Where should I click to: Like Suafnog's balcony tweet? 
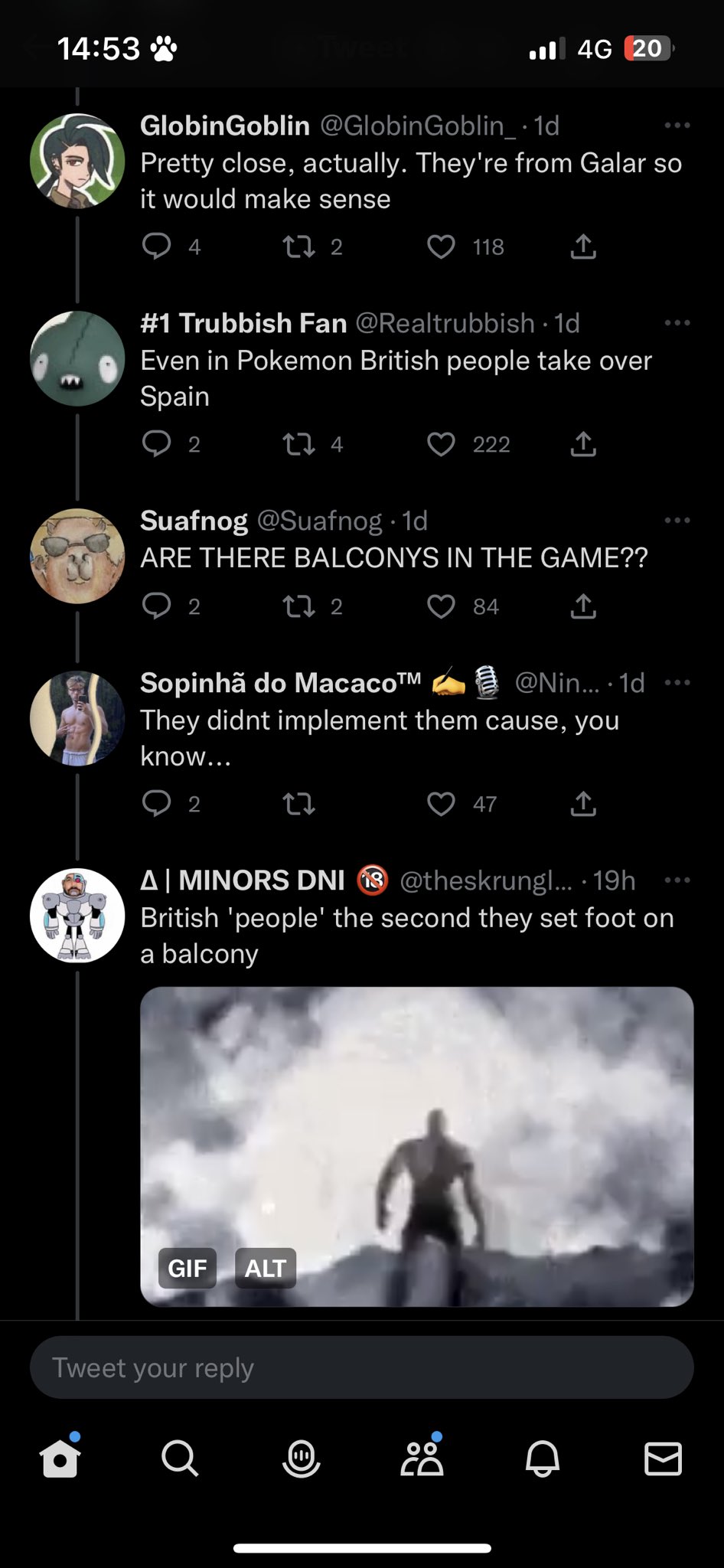441,606
